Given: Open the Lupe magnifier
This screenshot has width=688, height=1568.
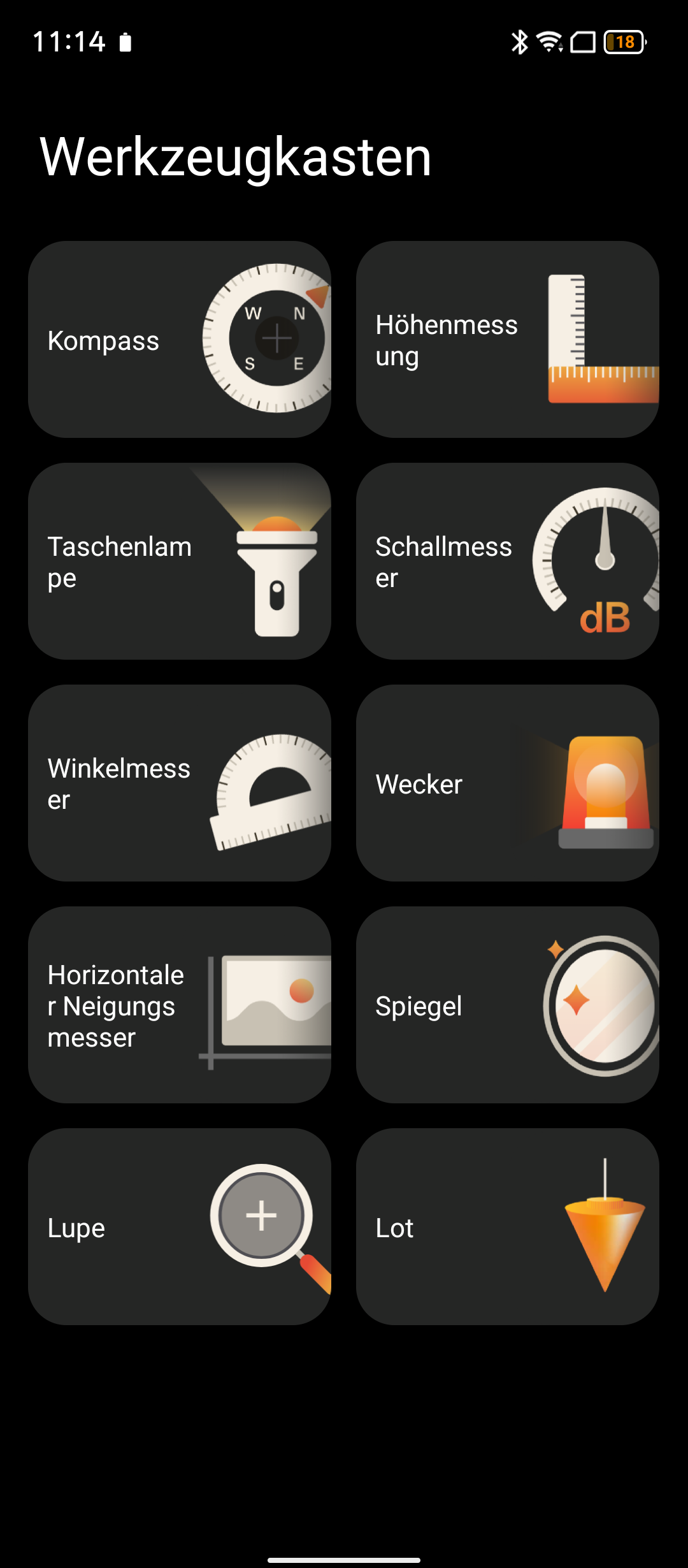Looking at the screenshot, I should tap(179, 1226).
